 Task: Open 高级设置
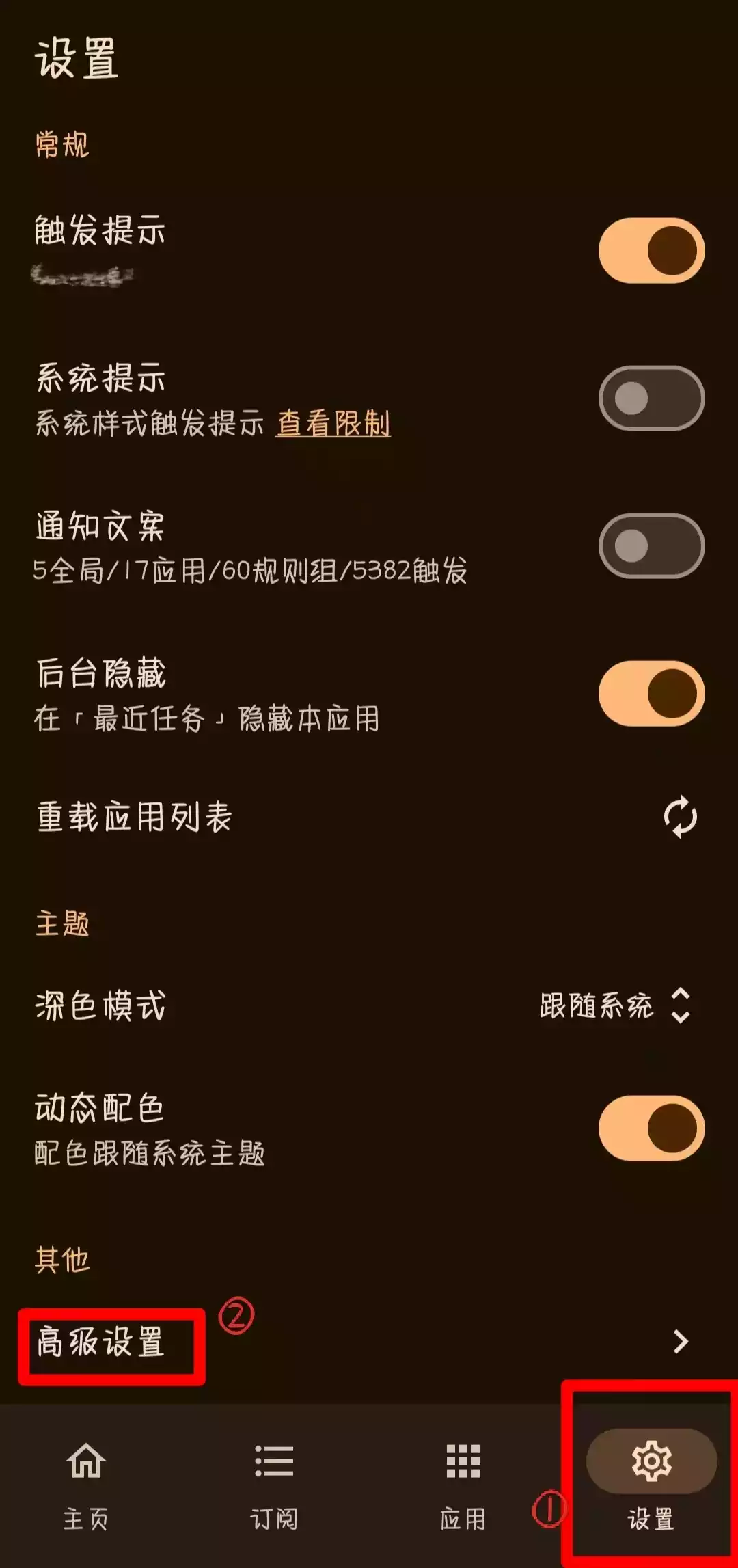point(369,1342)
